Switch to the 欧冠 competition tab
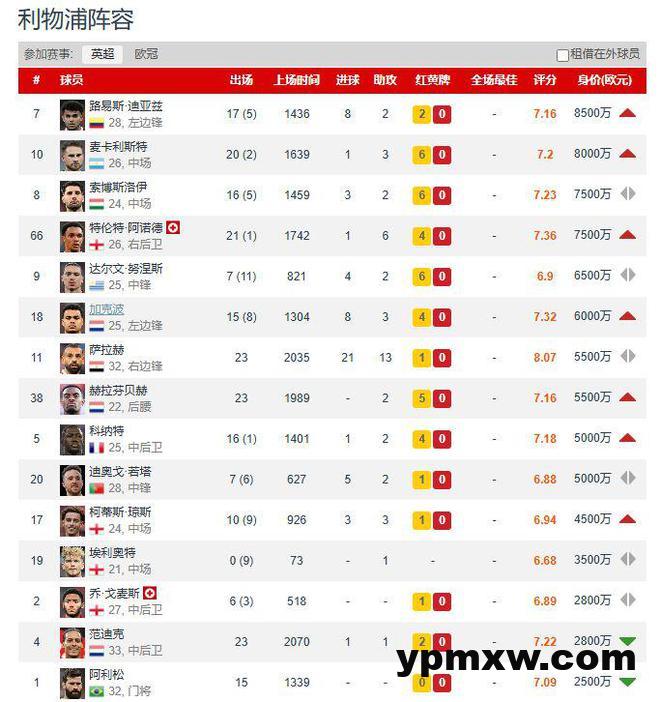The width and height of the screenshot is (660, 702). pos(146,54)
